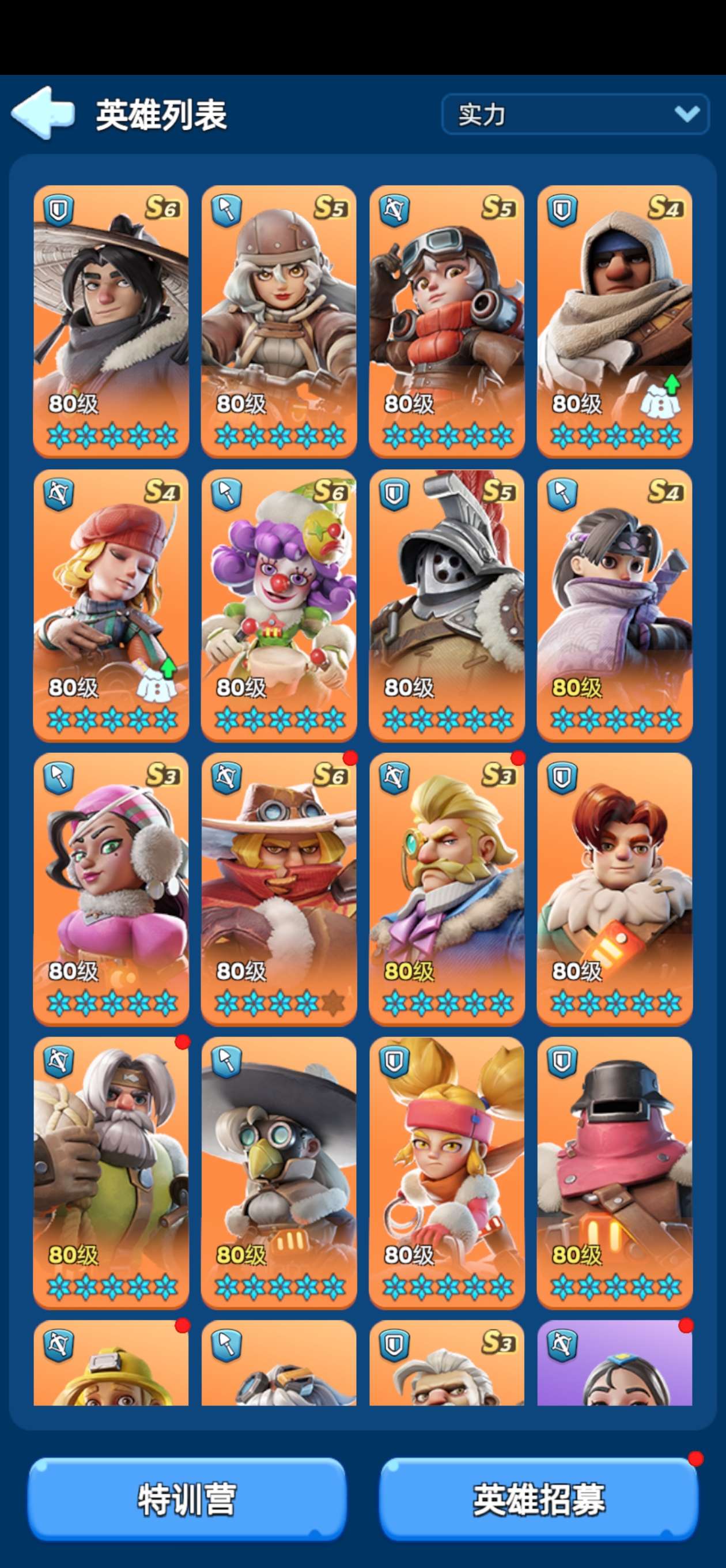Image resolution: width=726 pixels, height=1568 pixels.
Task: Open the blonde hero in red beret
Action: point(111,605)
